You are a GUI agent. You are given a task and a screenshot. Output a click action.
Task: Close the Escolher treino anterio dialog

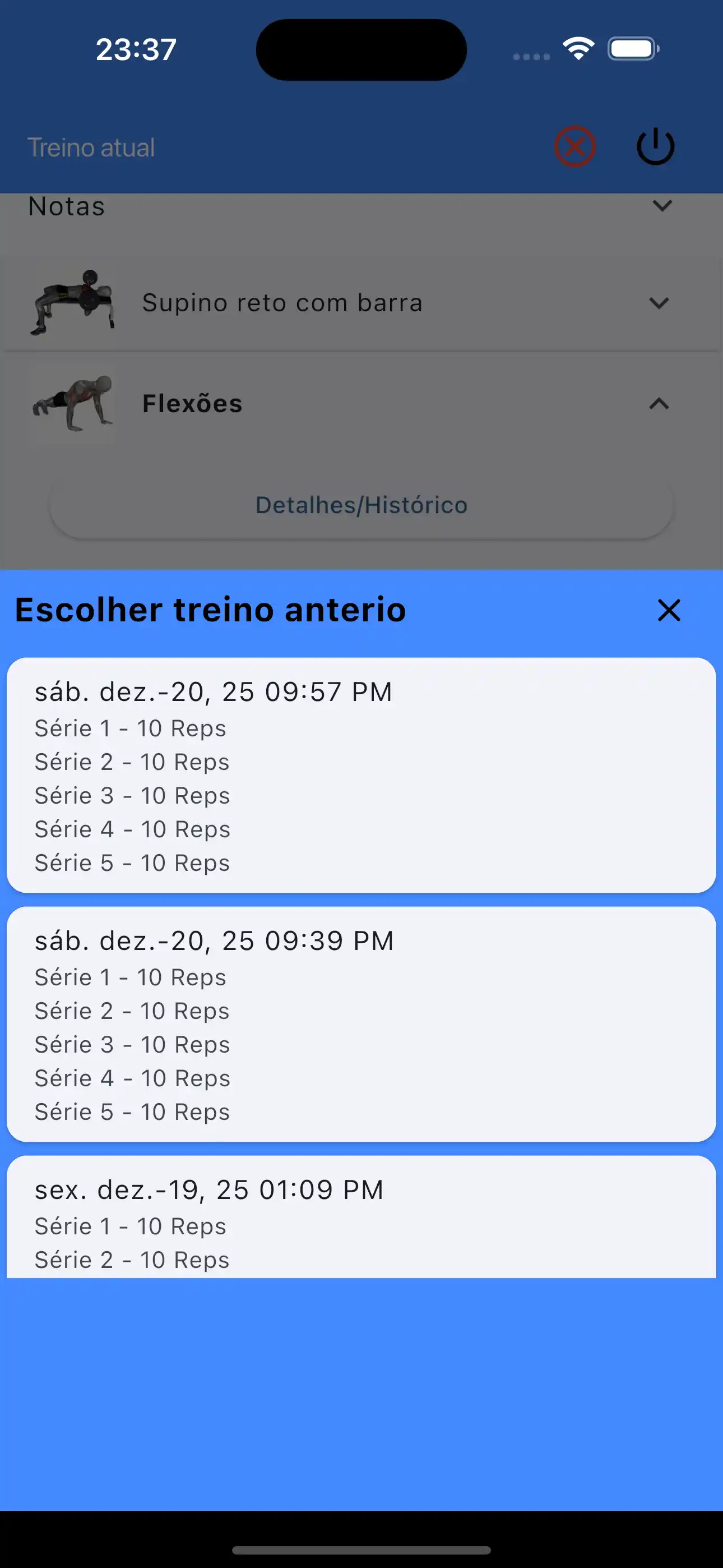pos(668,611)
